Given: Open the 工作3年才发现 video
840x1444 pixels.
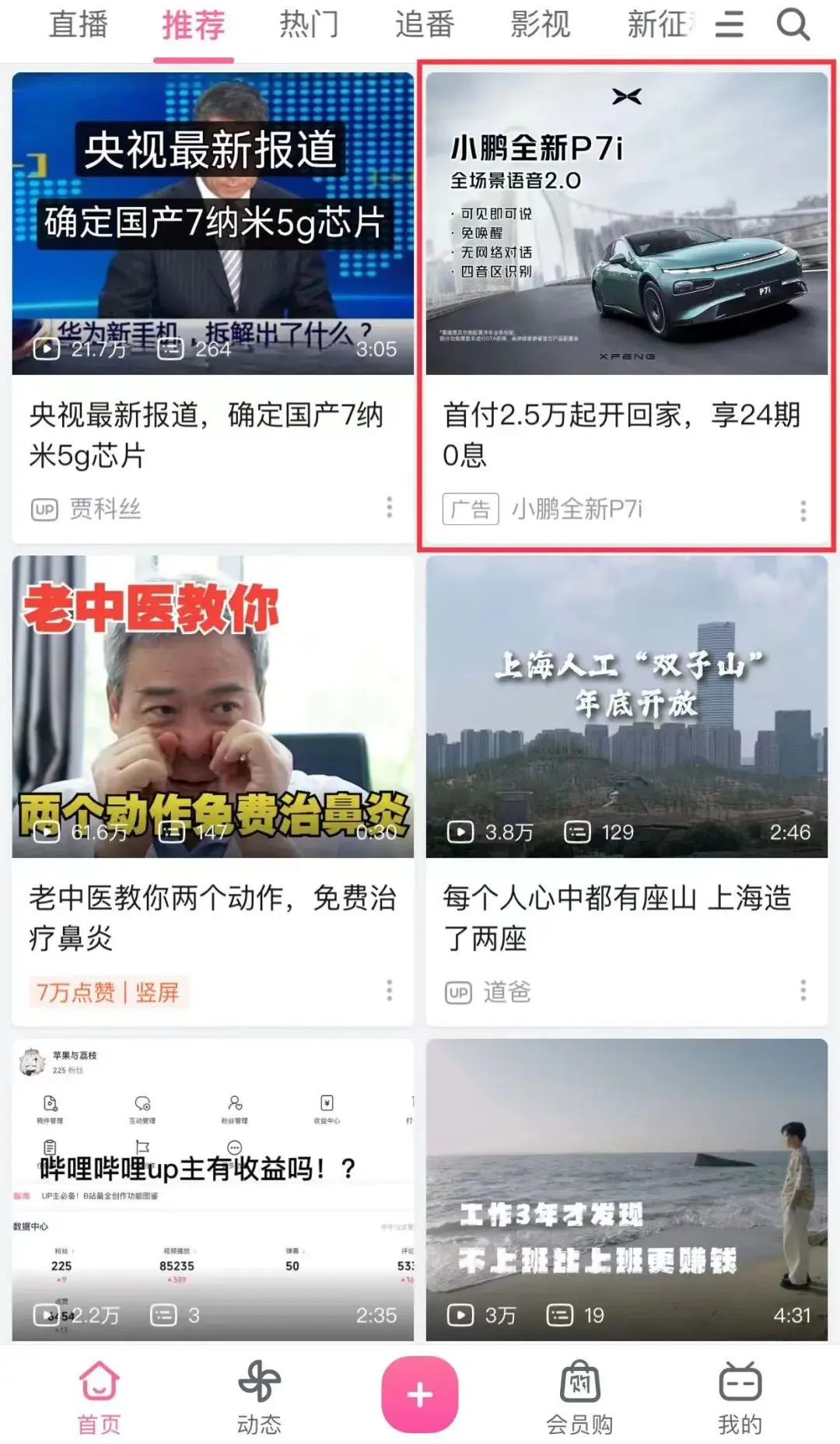Looking at the screenshot, I should tap(626, 1189).
